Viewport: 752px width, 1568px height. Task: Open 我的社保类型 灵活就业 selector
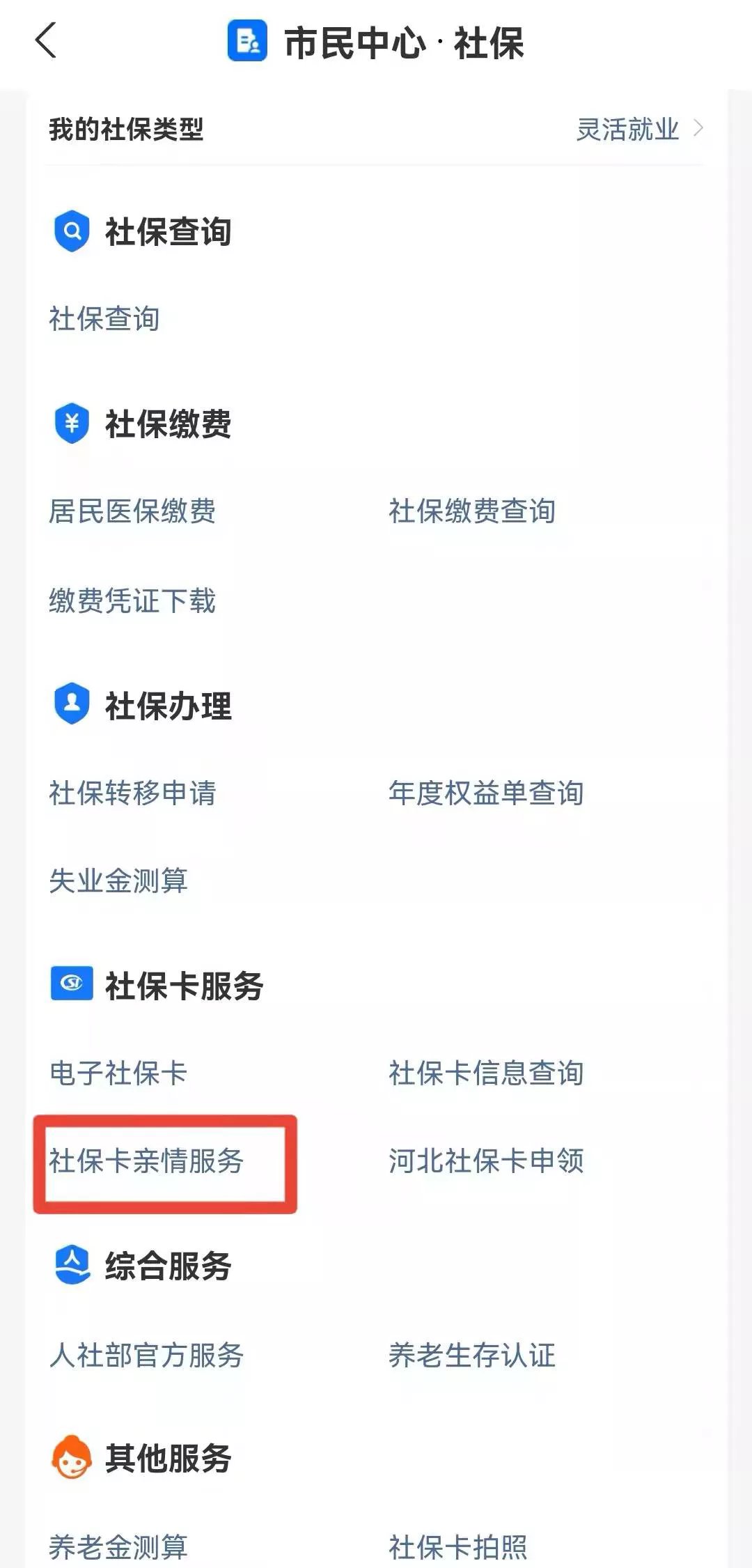tap(639, 129)
